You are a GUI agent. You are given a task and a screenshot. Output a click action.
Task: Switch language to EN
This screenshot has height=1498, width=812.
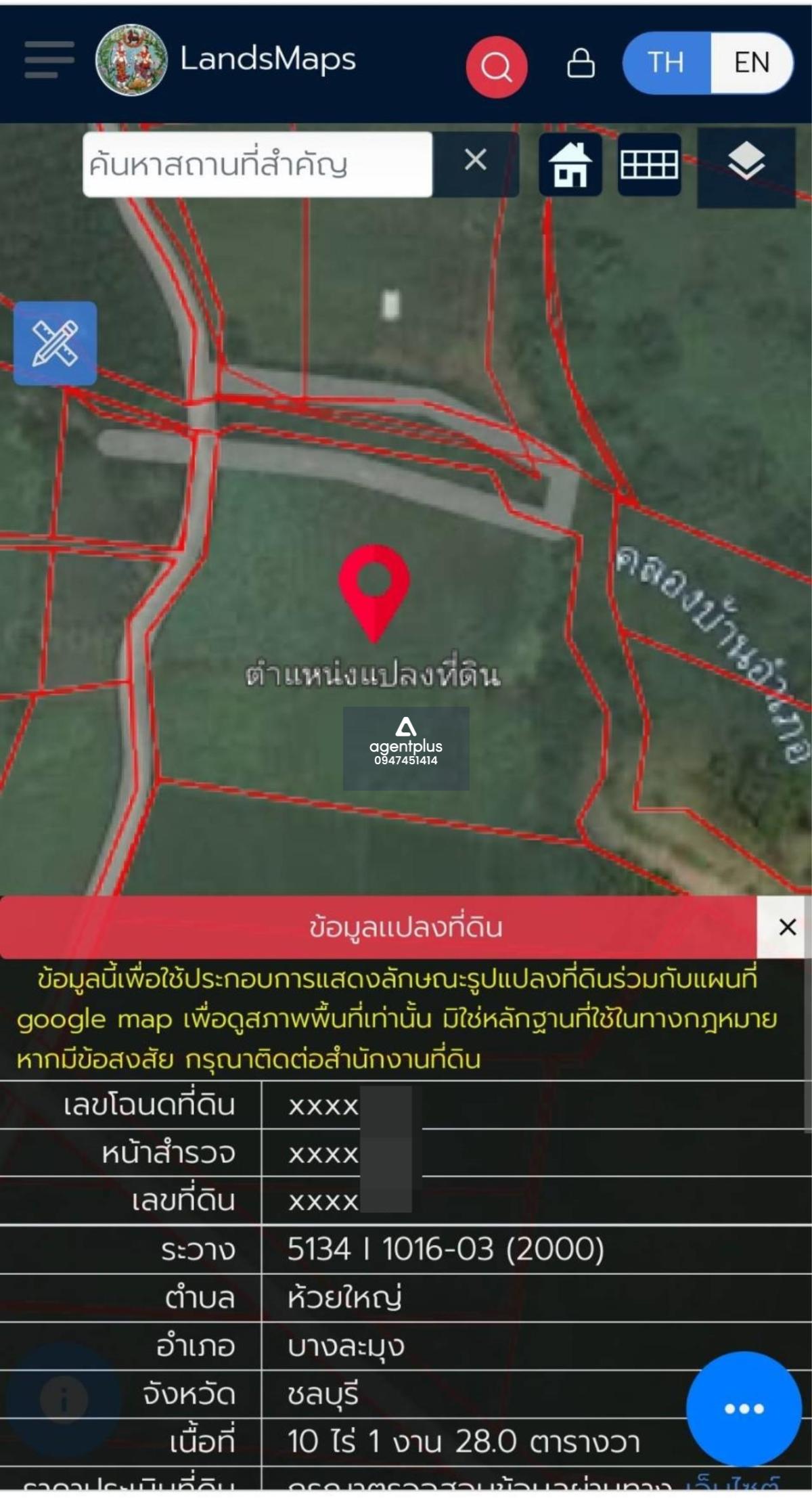point(752,62)
